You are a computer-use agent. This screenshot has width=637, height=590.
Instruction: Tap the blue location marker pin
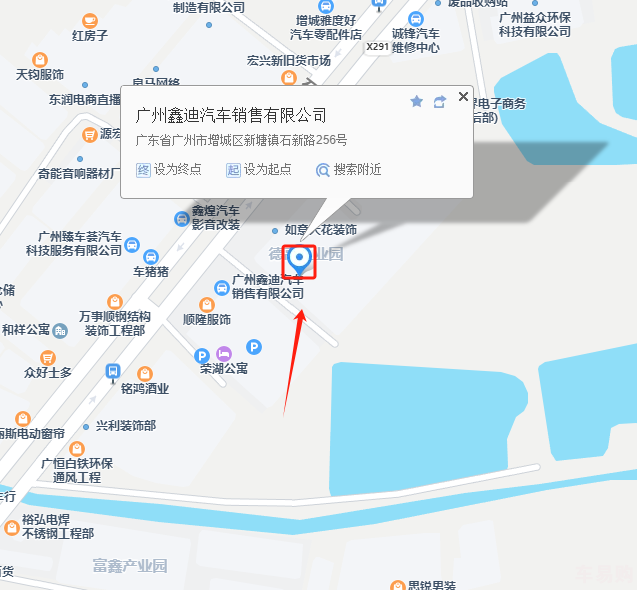pos(299,259)
